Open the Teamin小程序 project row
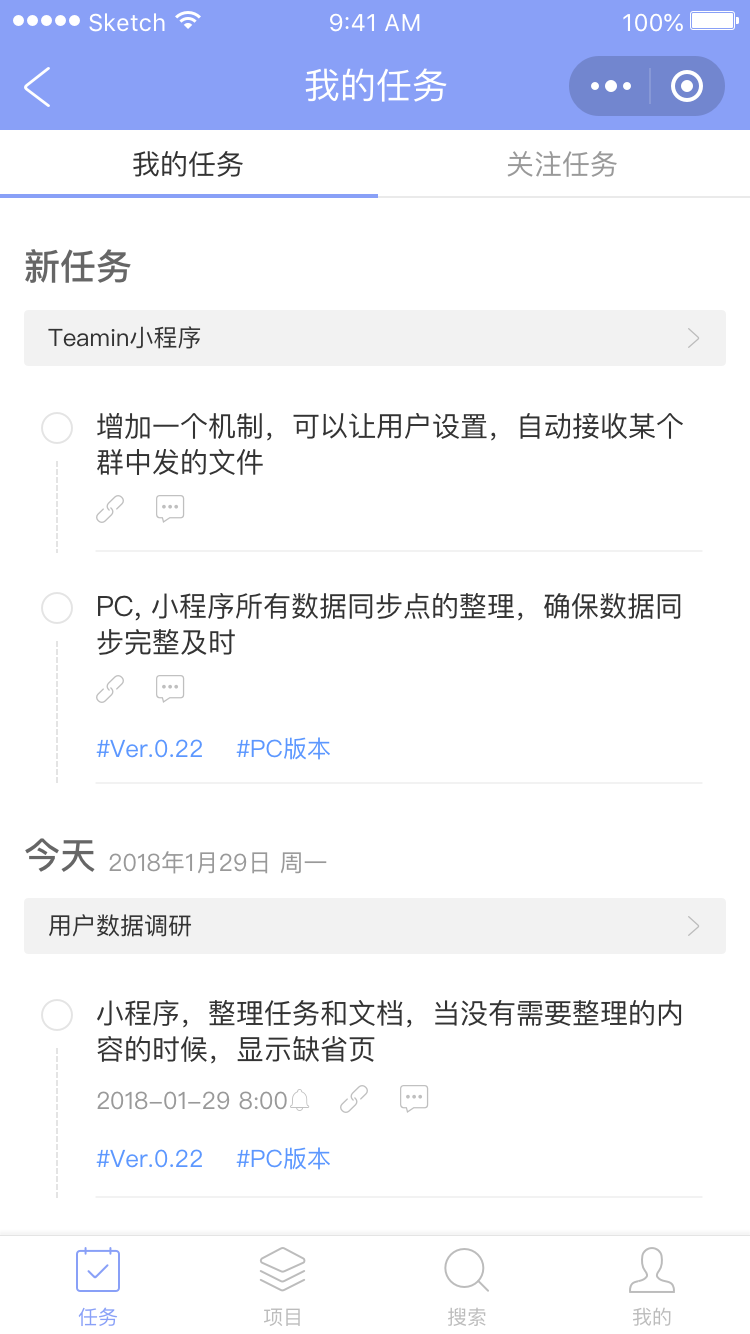 374,338
